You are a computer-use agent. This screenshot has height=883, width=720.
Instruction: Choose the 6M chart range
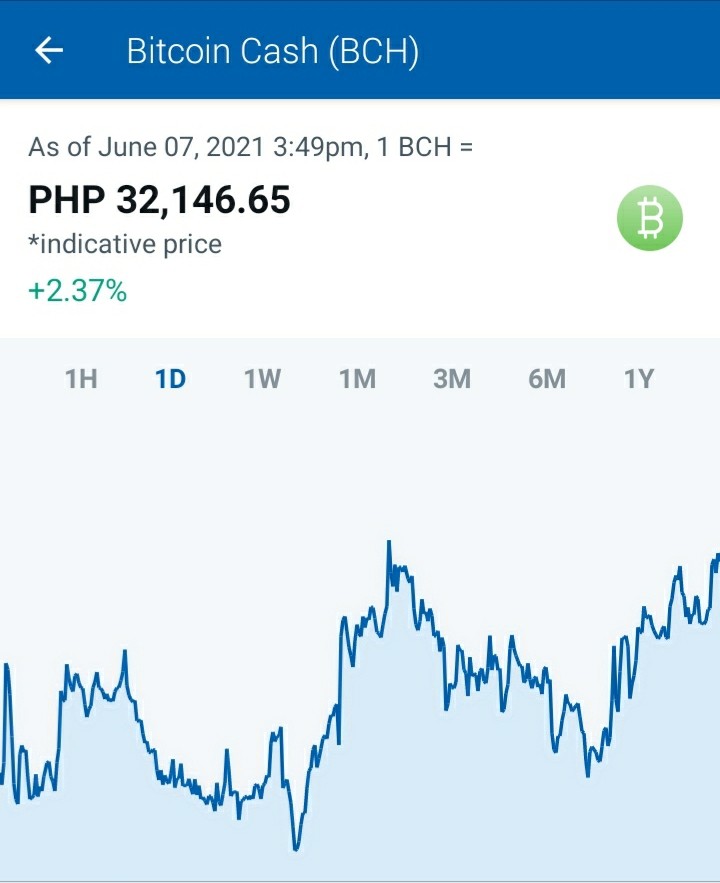(x=547, y=379)
